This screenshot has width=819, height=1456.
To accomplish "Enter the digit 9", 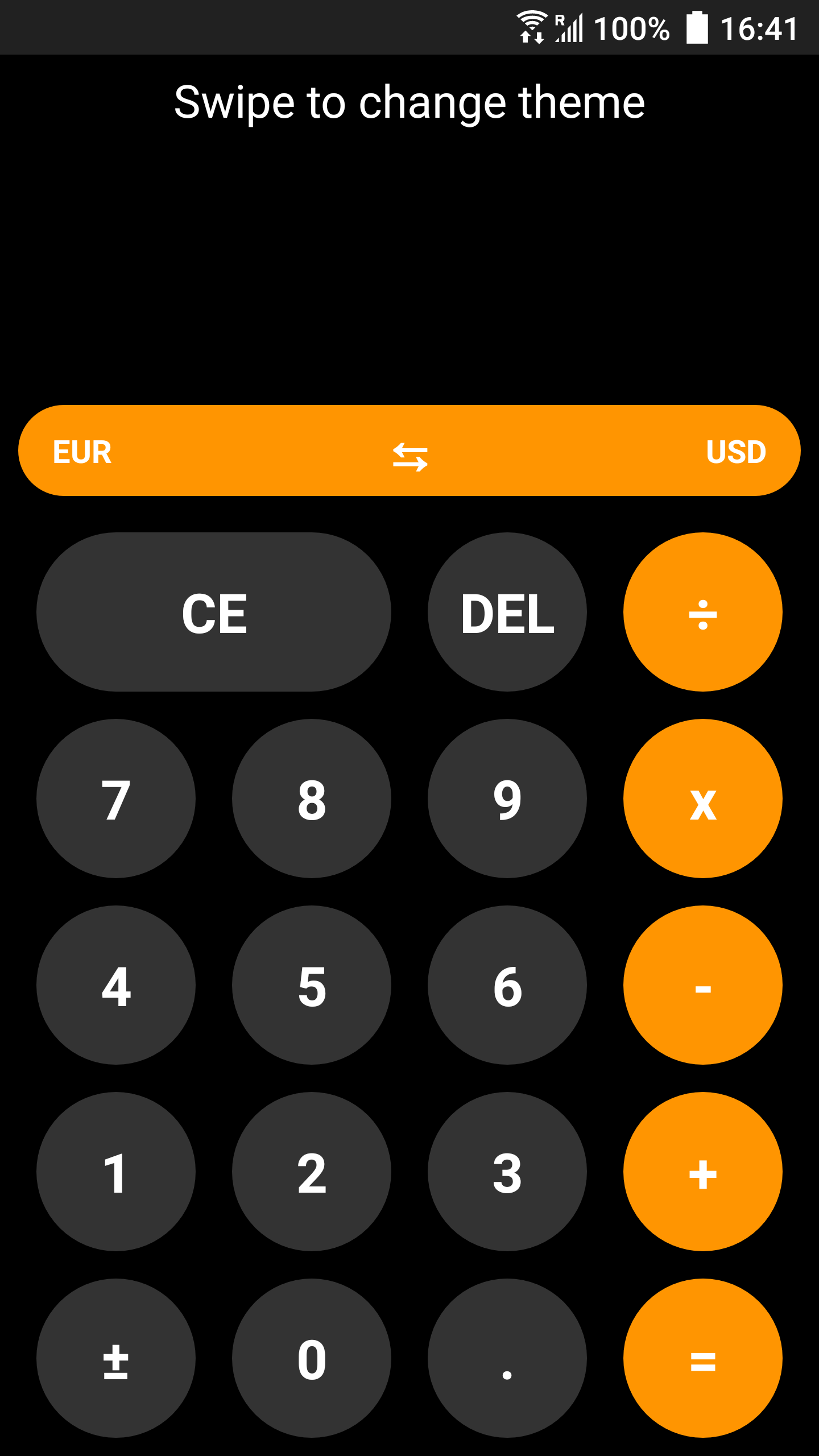I will [507, 799].
